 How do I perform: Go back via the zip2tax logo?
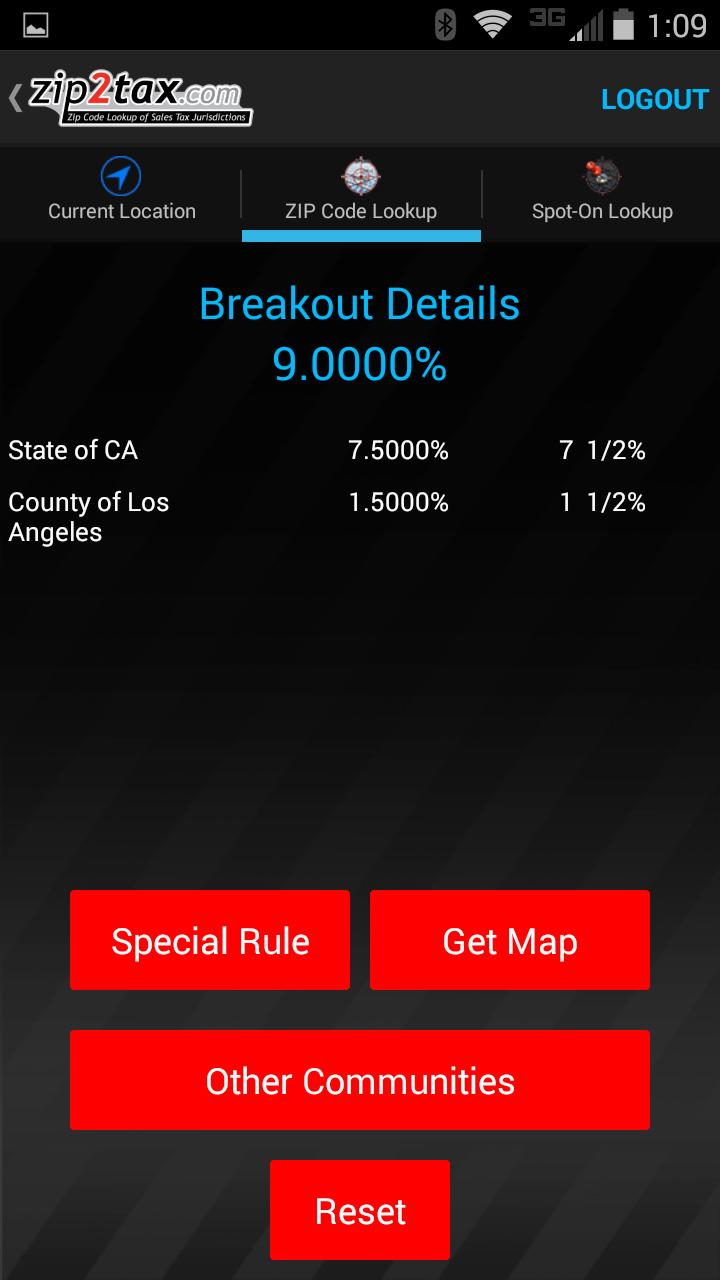tap(130, 99)
